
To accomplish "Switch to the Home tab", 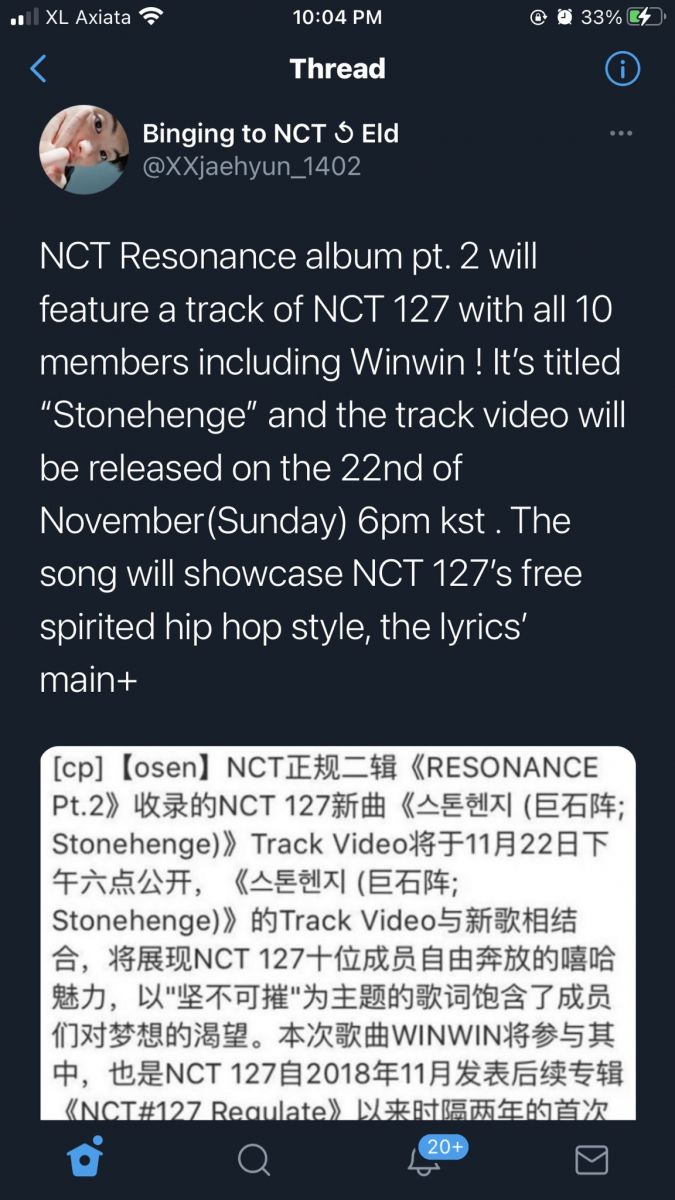I will [84, 1158].
